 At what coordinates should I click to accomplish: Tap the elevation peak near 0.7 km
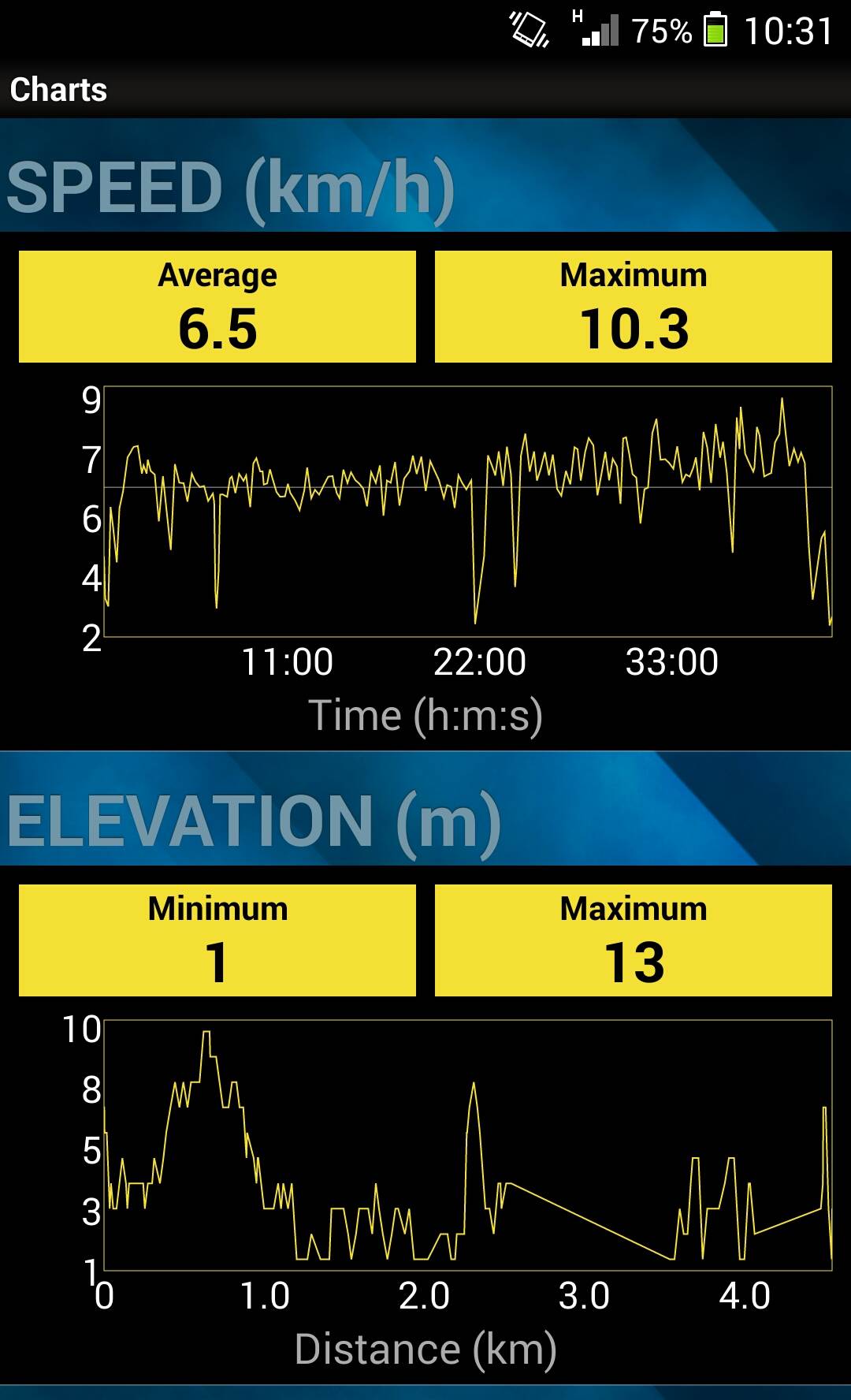pos(206,1033)
